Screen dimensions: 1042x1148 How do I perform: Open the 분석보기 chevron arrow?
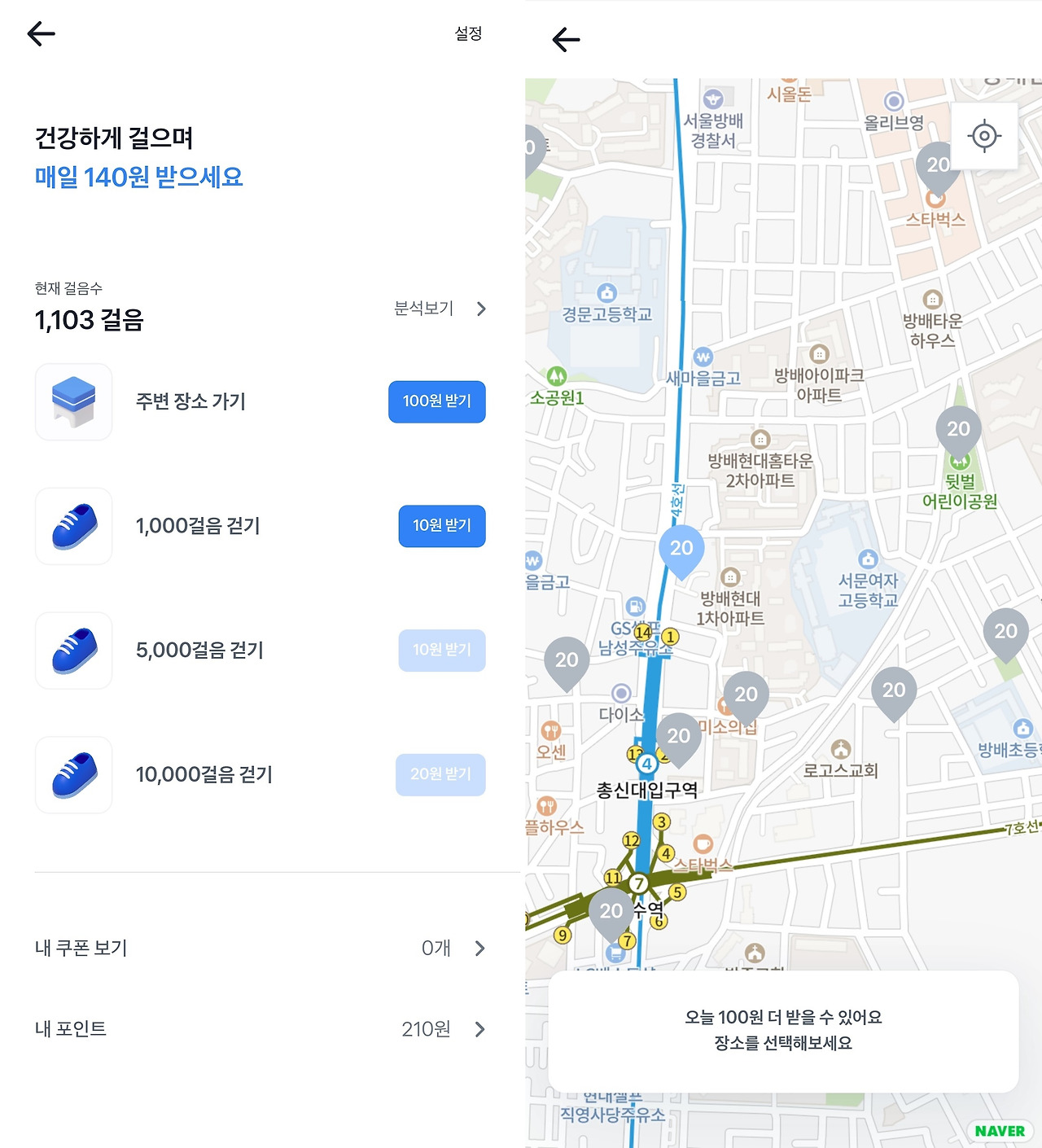(x=480, y=309)
